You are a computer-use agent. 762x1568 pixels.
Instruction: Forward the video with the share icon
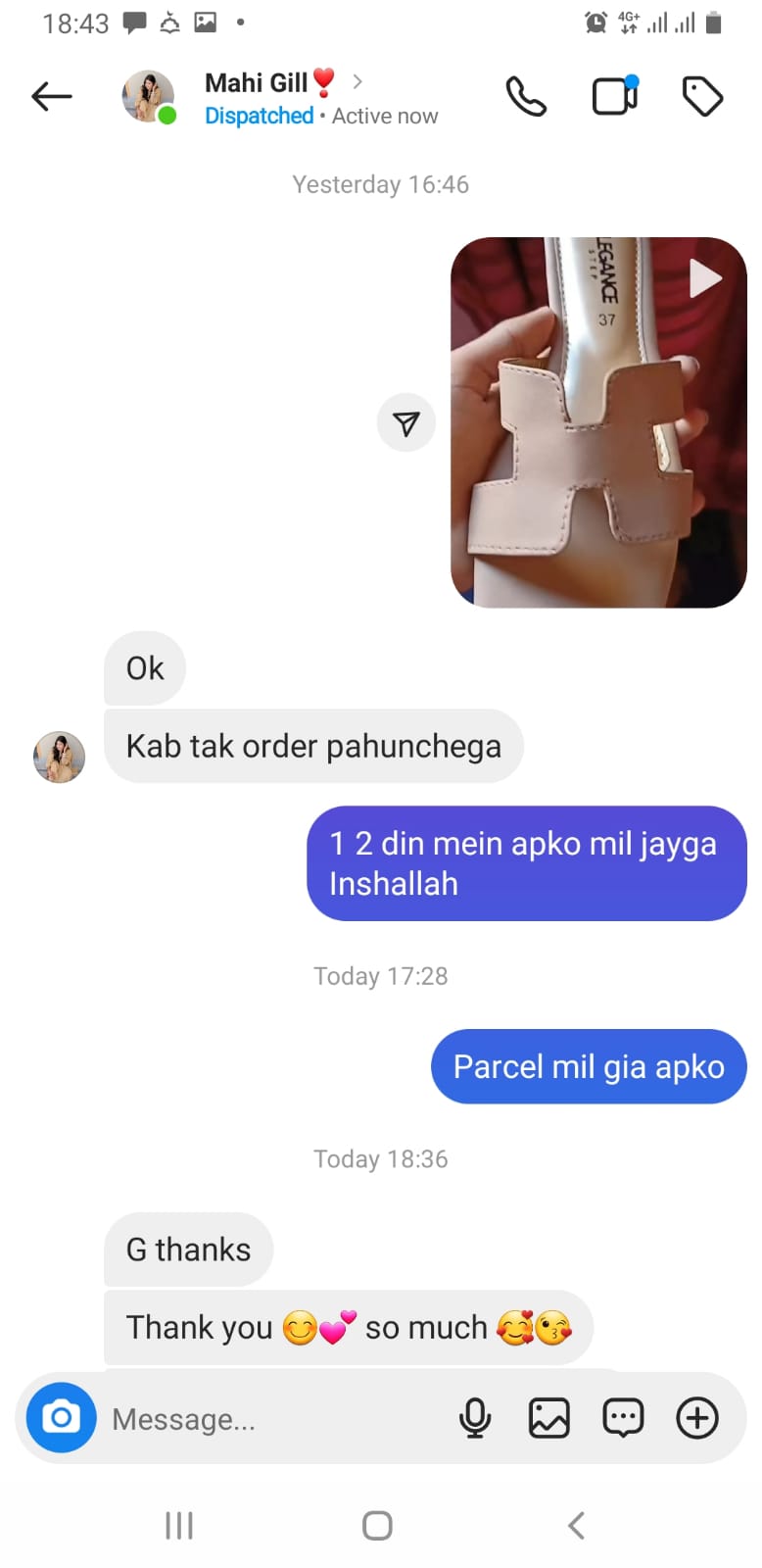pyautogui.click(x=405, y=422)
